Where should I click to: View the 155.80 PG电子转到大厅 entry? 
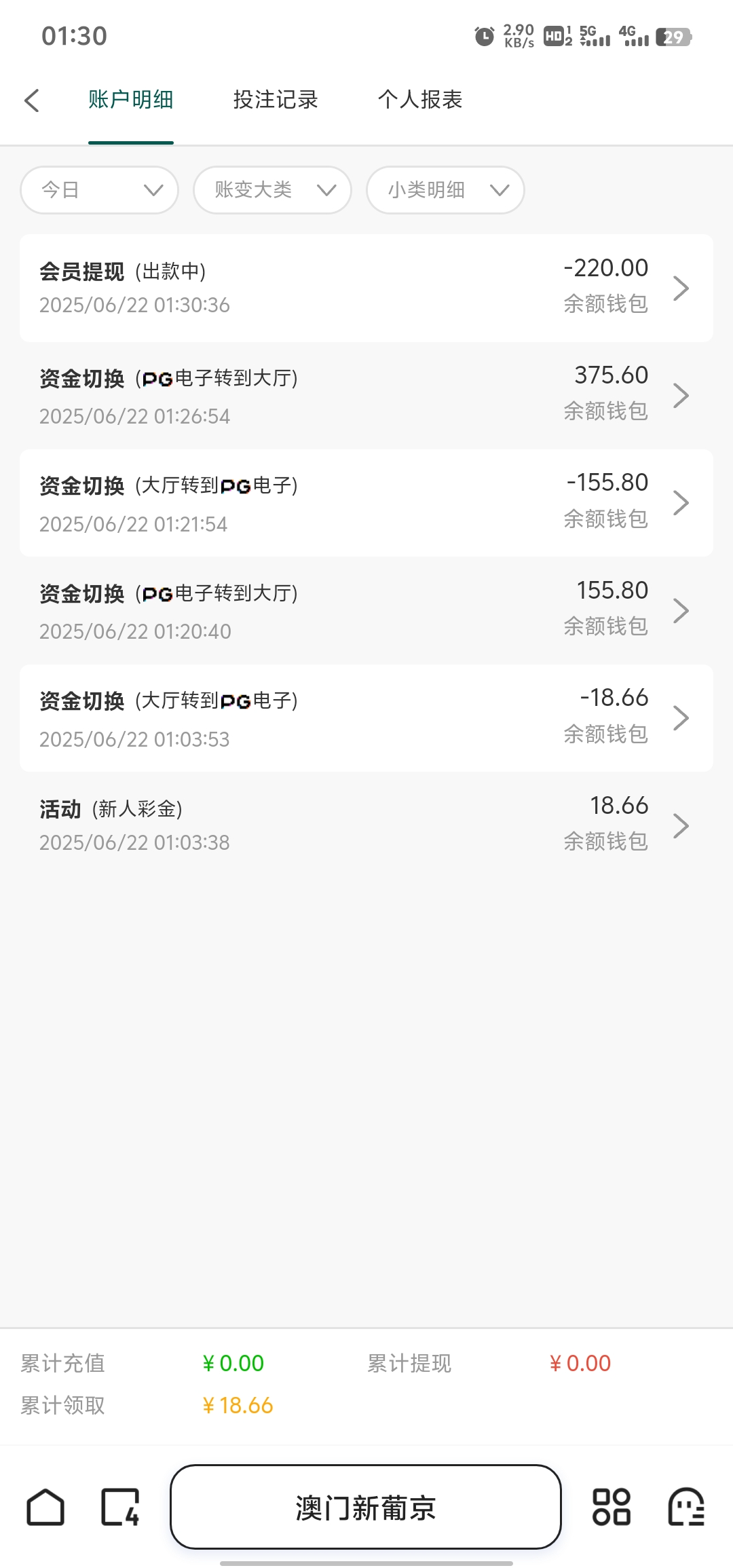(366, 610)
